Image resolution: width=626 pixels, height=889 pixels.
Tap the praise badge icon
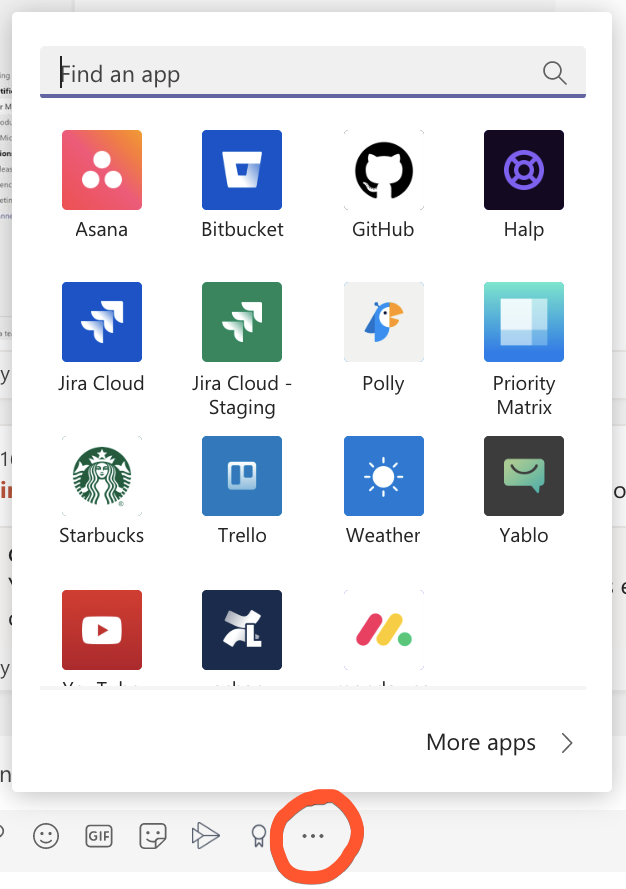[x=257, y=837]
